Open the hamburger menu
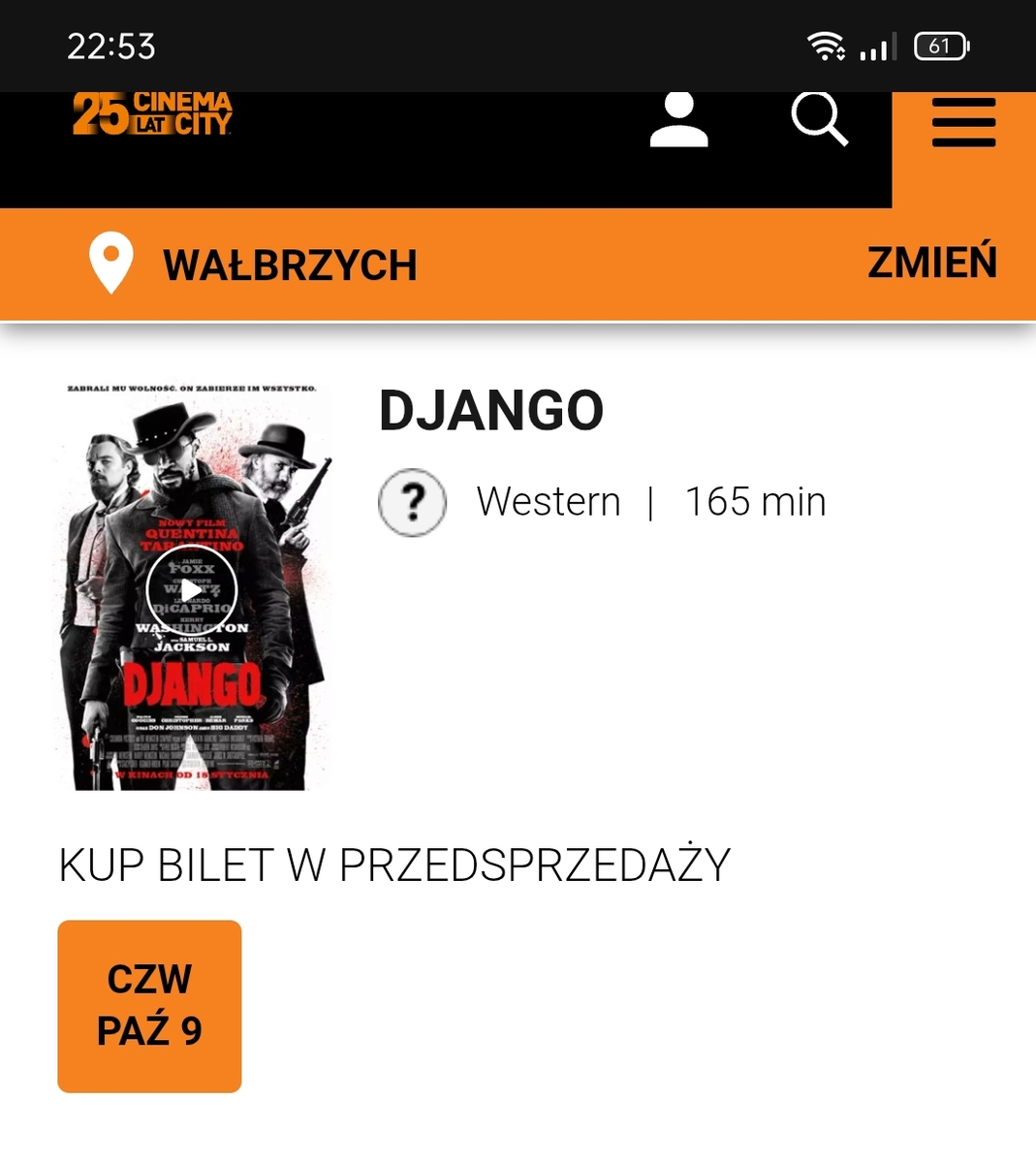 point(963,122)
